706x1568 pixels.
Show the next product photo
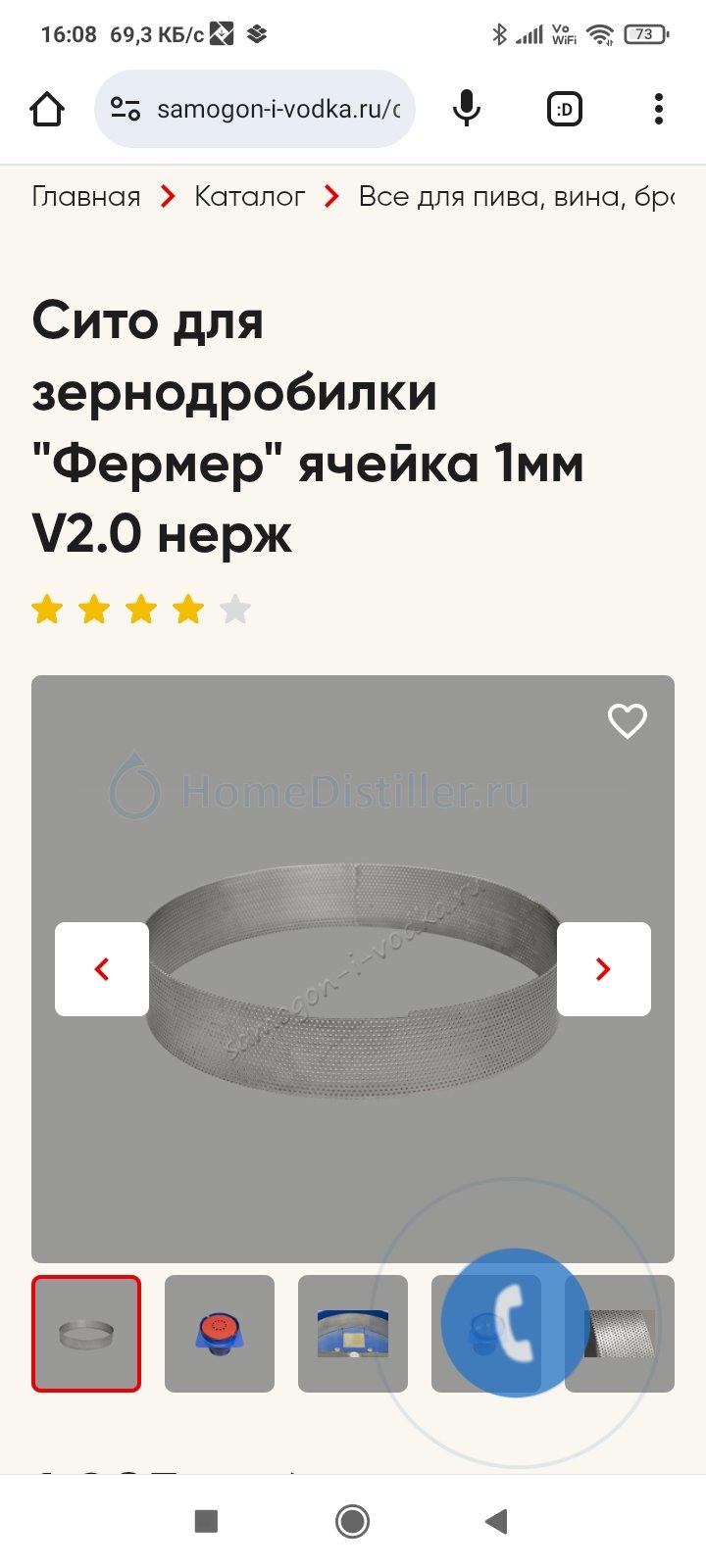603,969
